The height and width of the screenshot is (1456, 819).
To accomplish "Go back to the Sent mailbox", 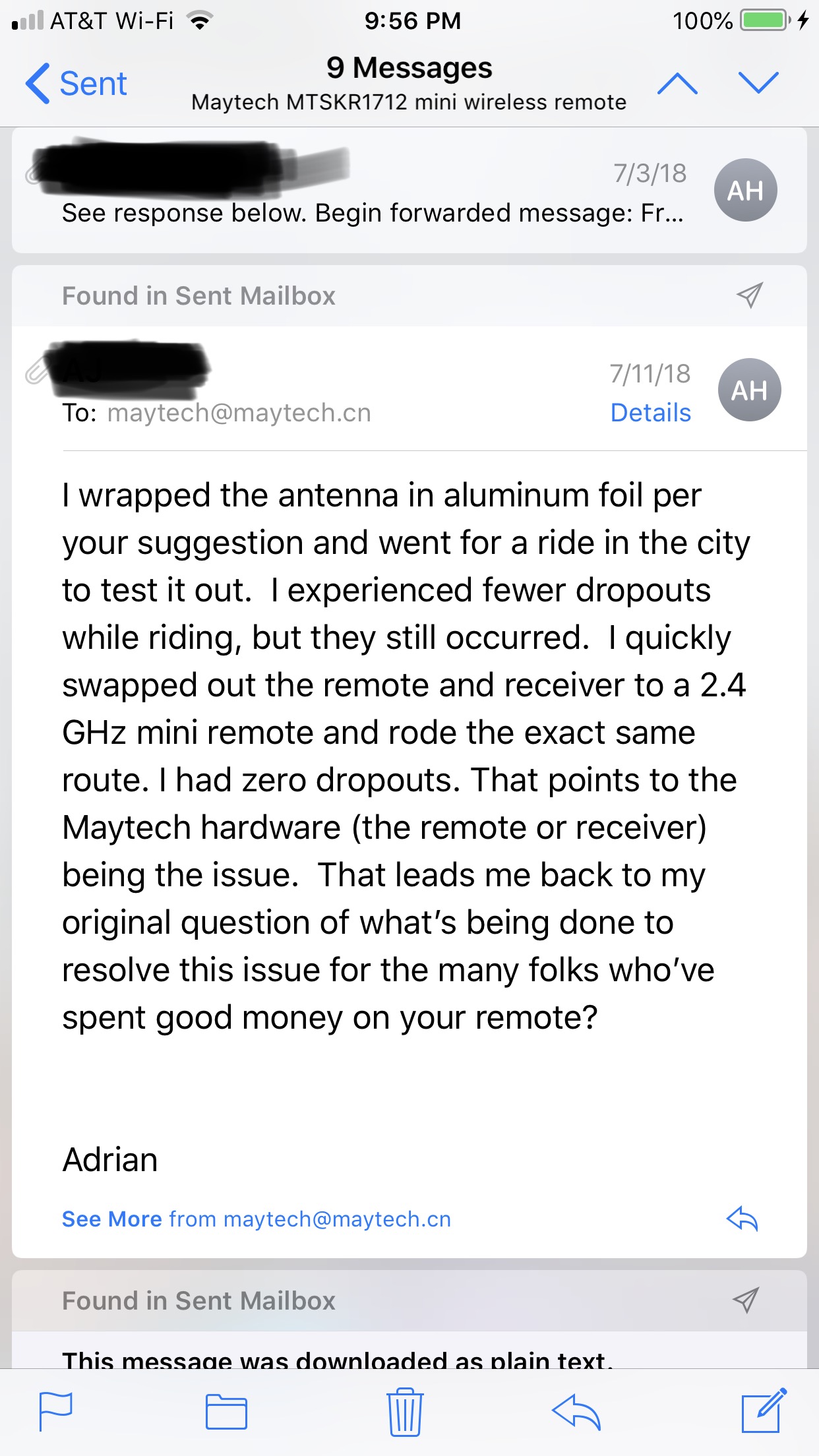I will (x=76, y=84).
